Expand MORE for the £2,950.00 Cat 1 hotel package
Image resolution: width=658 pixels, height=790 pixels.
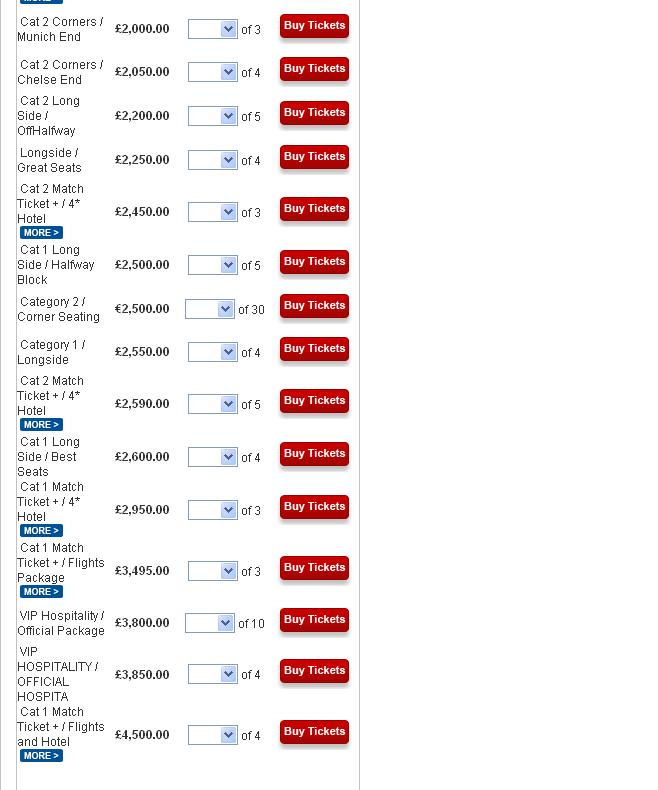[41, 531]
